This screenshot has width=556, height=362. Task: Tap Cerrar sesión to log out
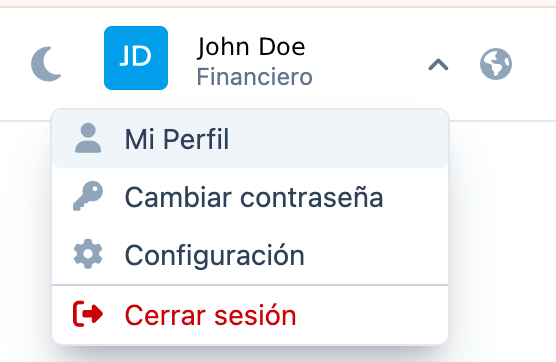click(x=250, y=315)
